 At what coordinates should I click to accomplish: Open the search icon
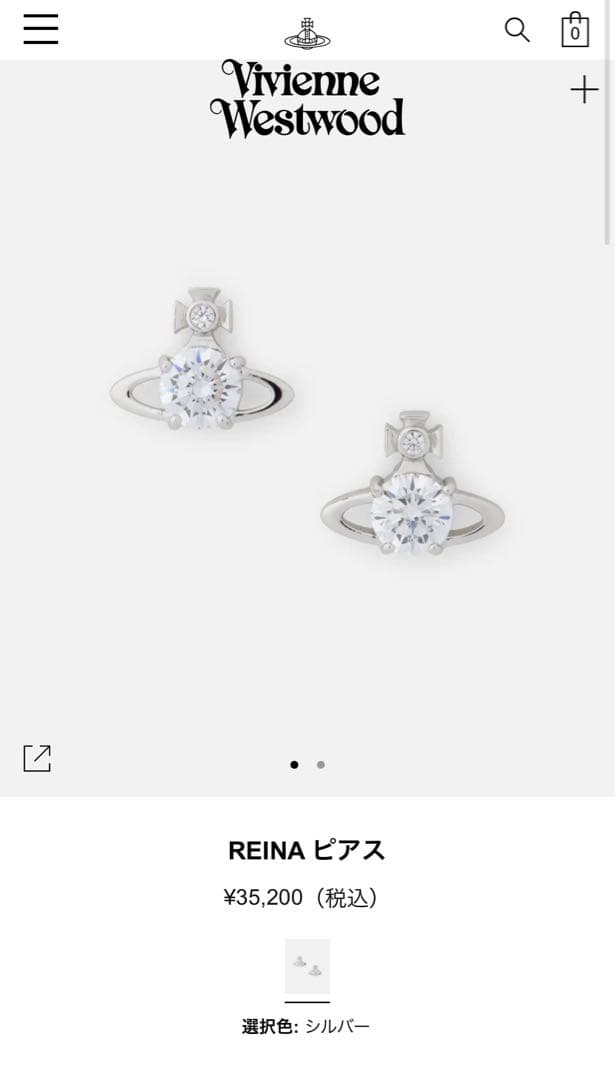pyautogui.click(x=517, y=30)
